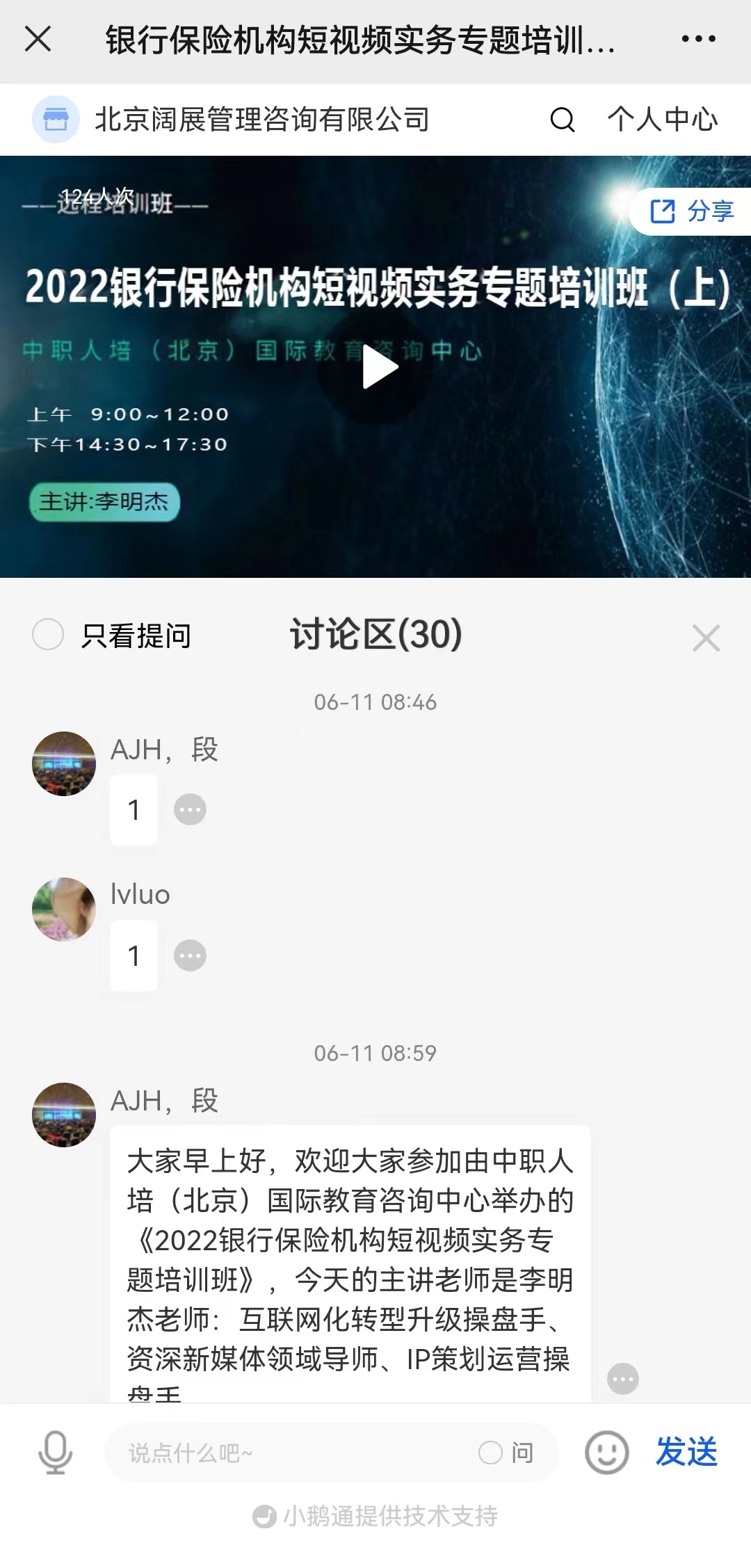Mark the message as a question with 问
The image size is (751, 1568).
(x=506, y=1453)
